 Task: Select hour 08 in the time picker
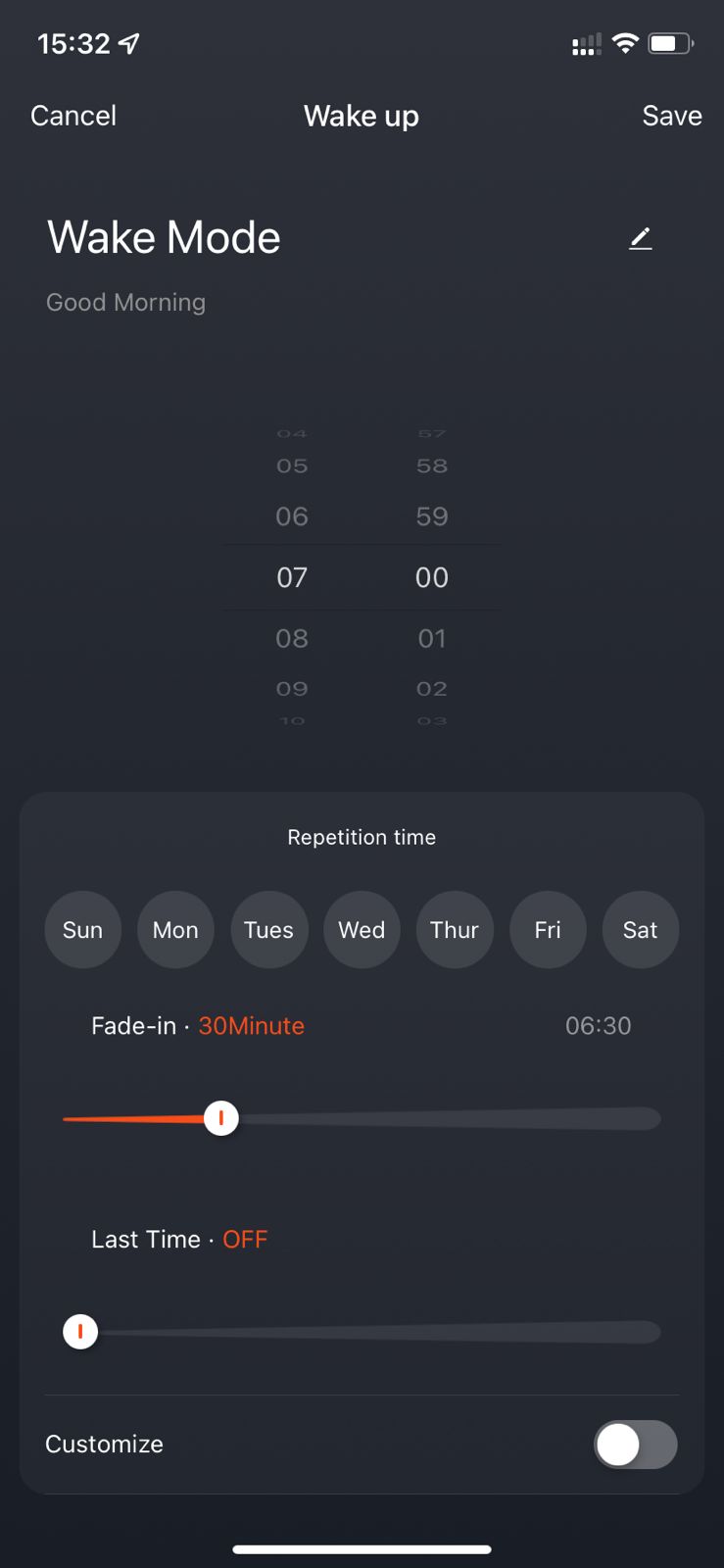pos(292,639)
